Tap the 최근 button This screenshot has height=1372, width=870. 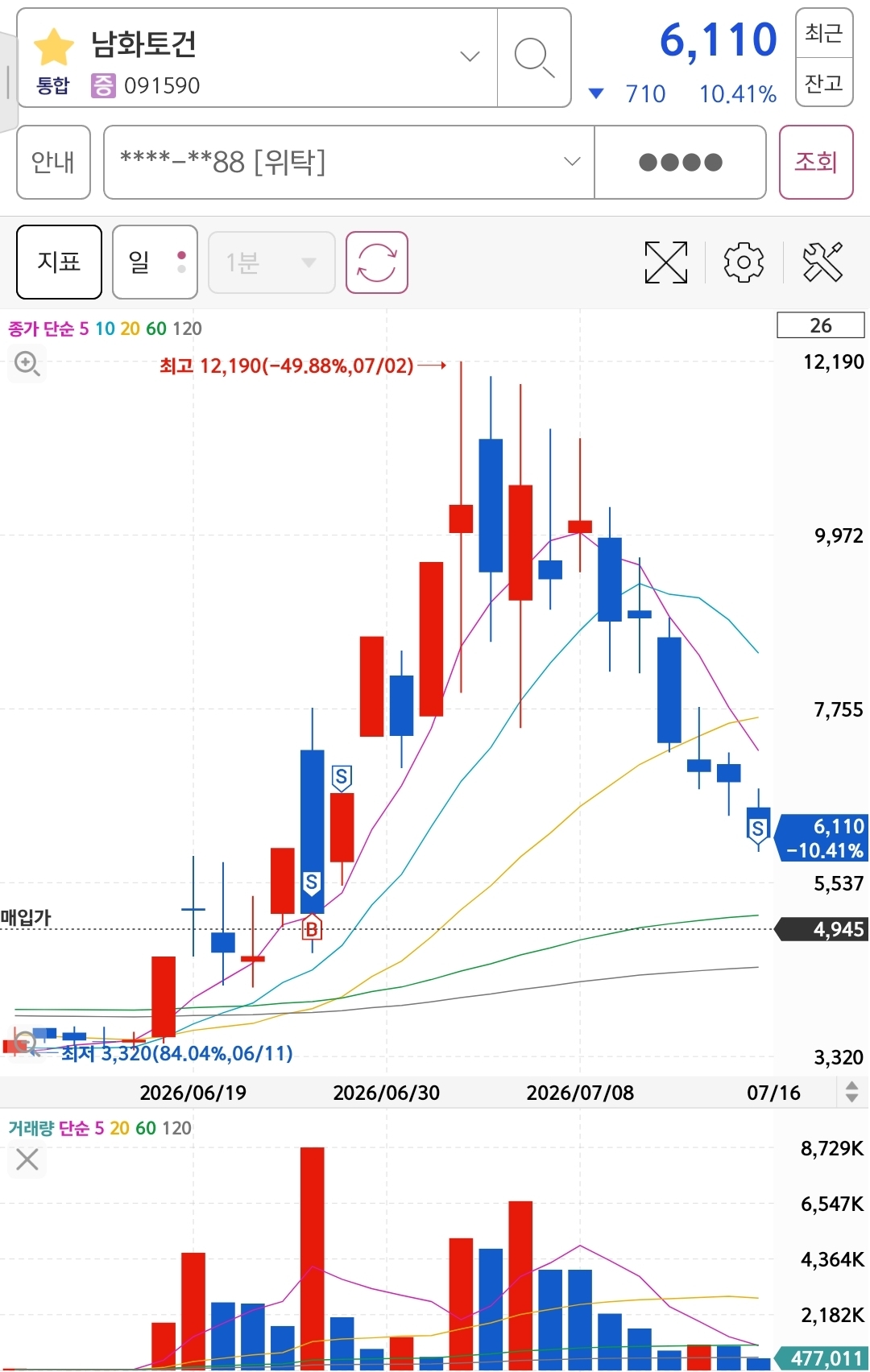pos(823,33)
